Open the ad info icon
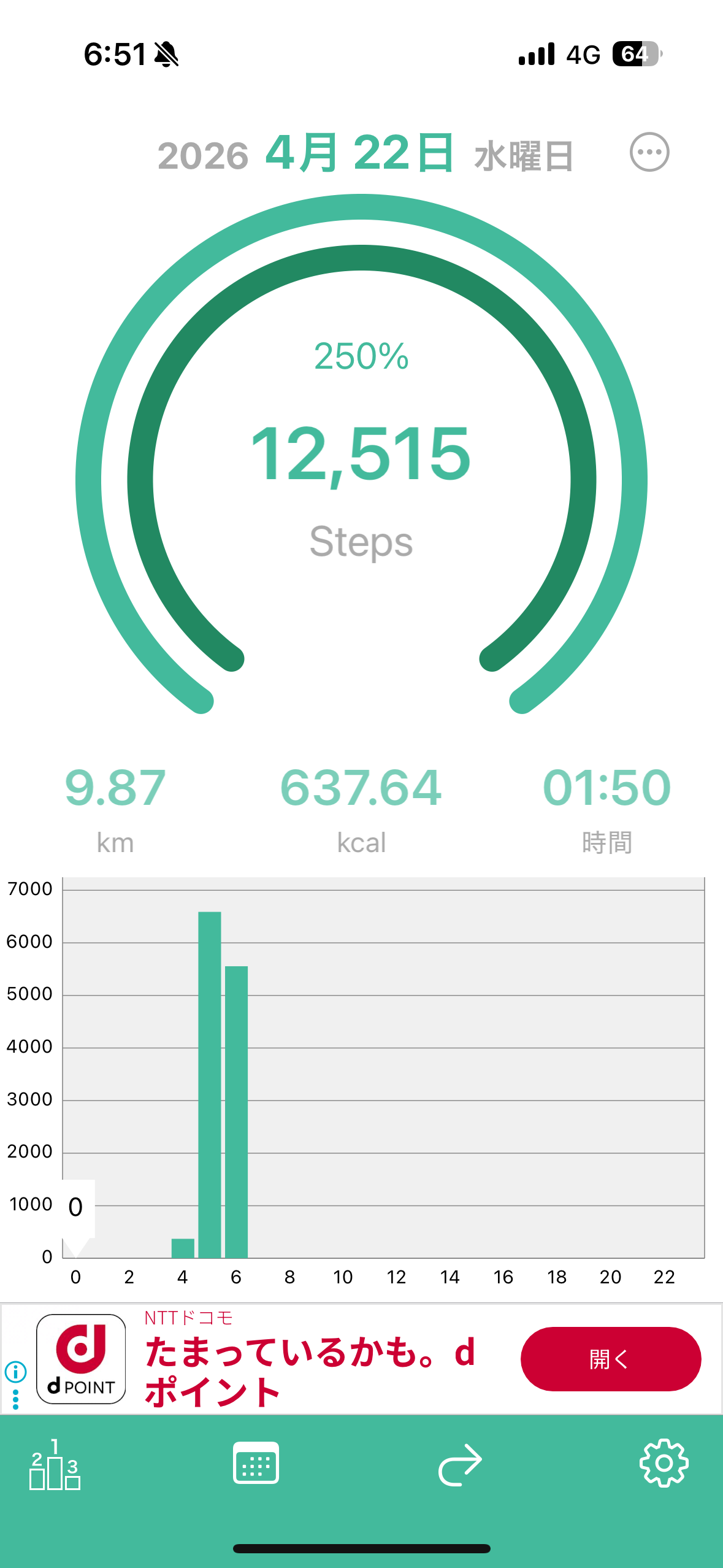This screenshot has width=723, height=1568. [15, 1372]
